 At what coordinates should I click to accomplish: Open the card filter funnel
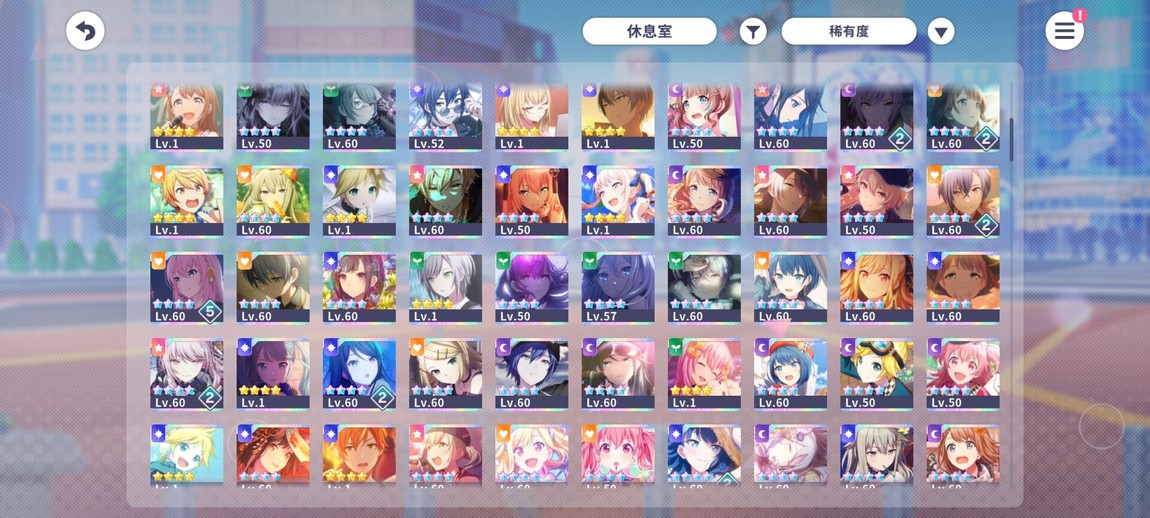(753, 32)
